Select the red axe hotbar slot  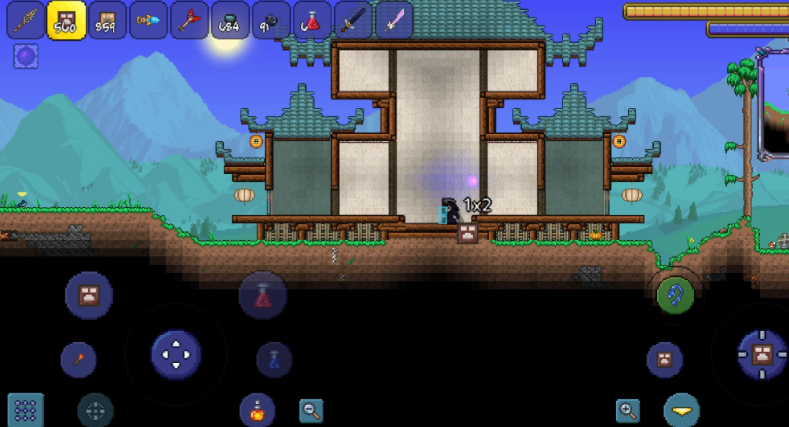[x=189, y=20]
